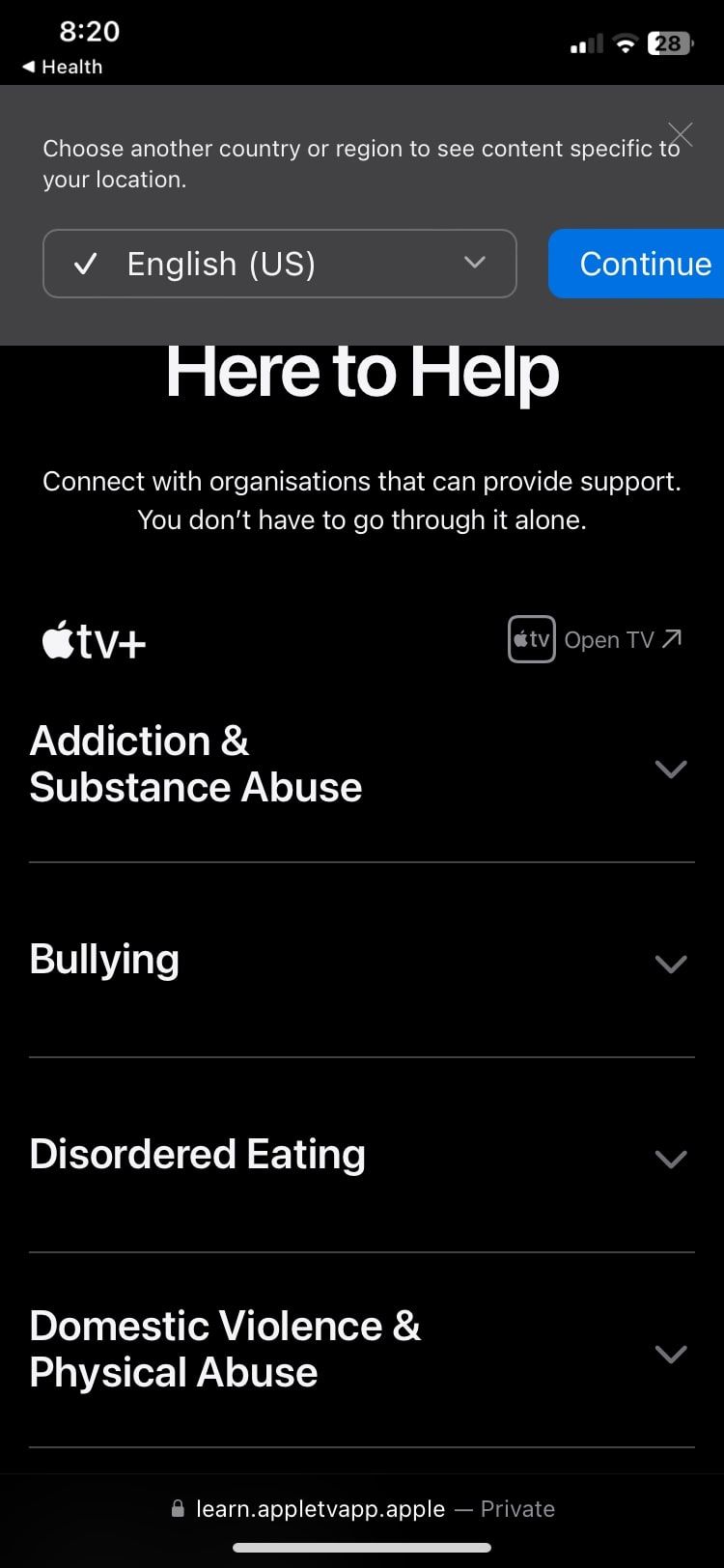Click the Apple TV+ logo
This screenshot has height=1568, width=724.
pyautogui.click(x=92, y=639)
